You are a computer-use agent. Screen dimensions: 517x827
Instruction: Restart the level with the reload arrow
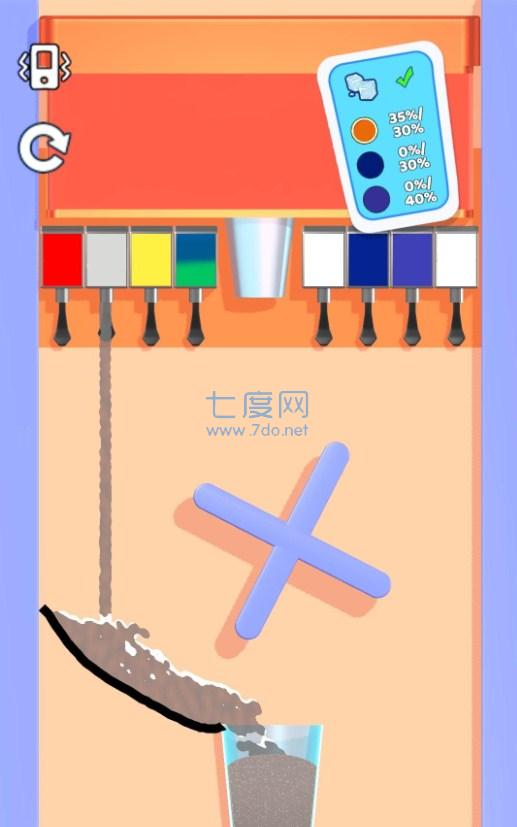[x=44, y=148]
